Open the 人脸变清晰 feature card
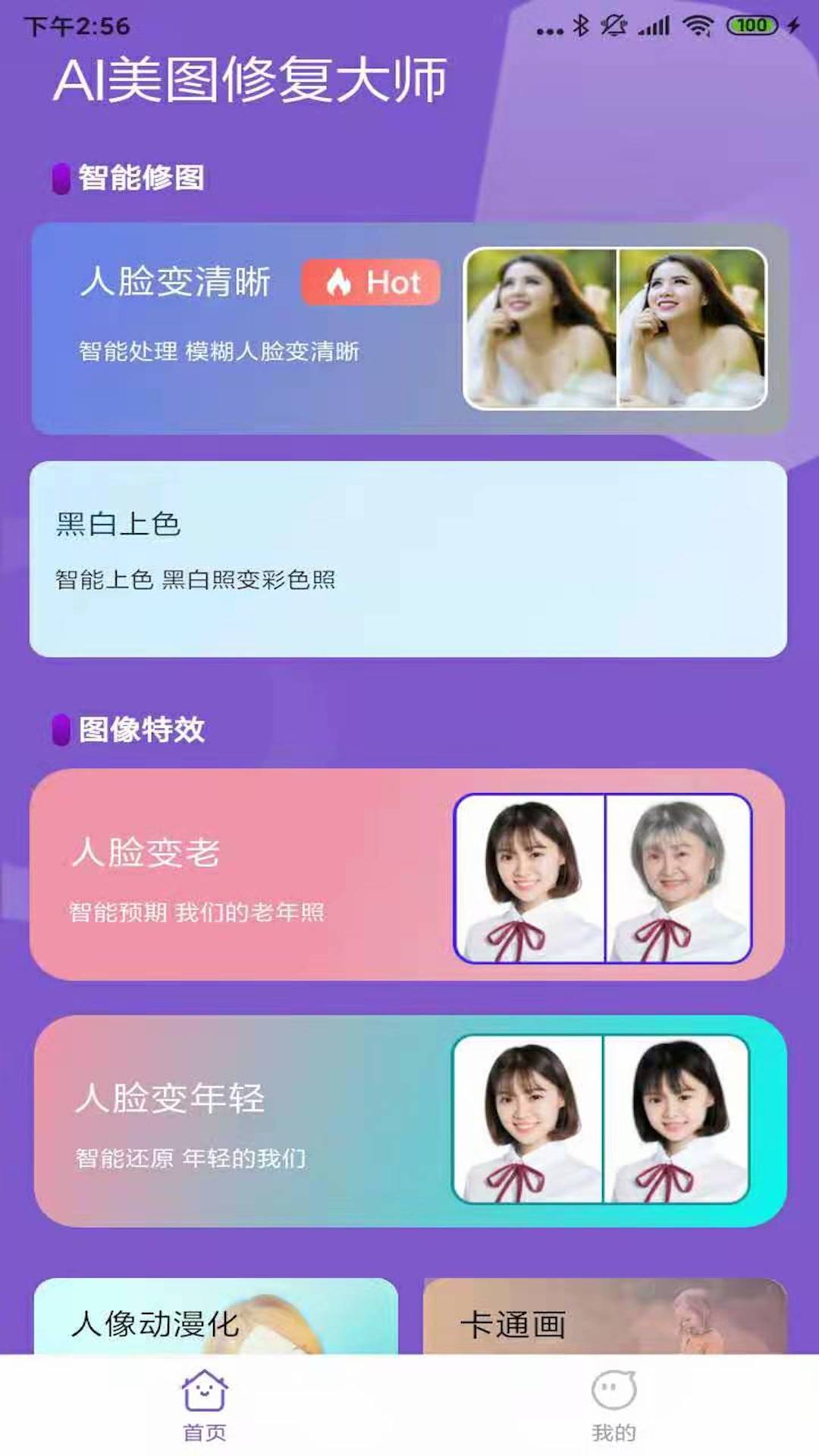 227,326
